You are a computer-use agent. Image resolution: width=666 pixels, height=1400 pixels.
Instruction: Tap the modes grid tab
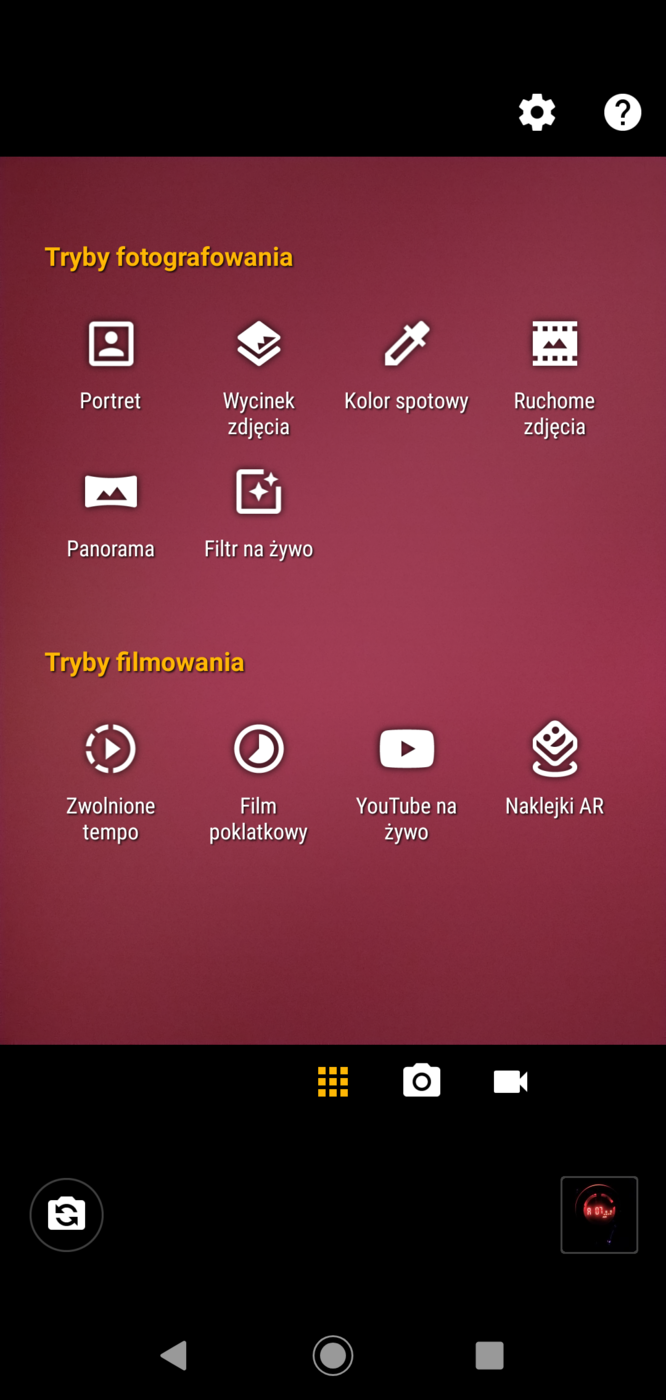(x=333, y=1081)
